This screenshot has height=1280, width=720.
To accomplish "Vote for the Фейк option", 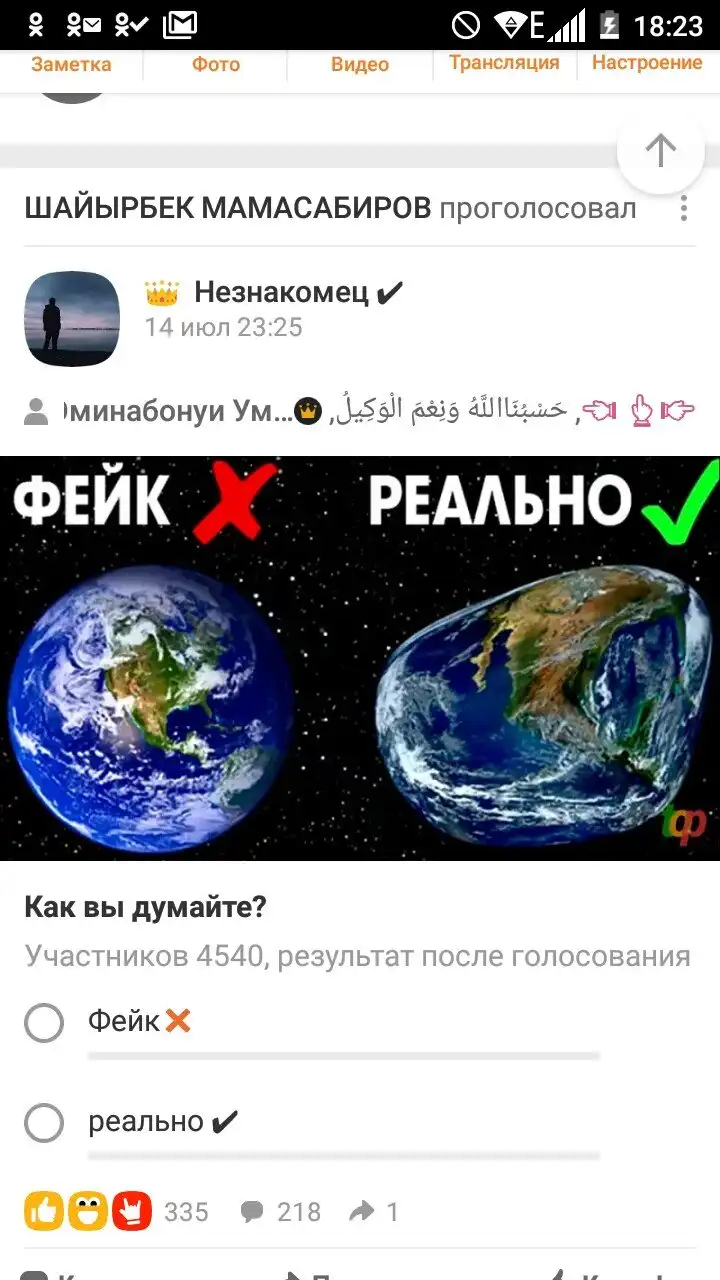I will 44,1023.
